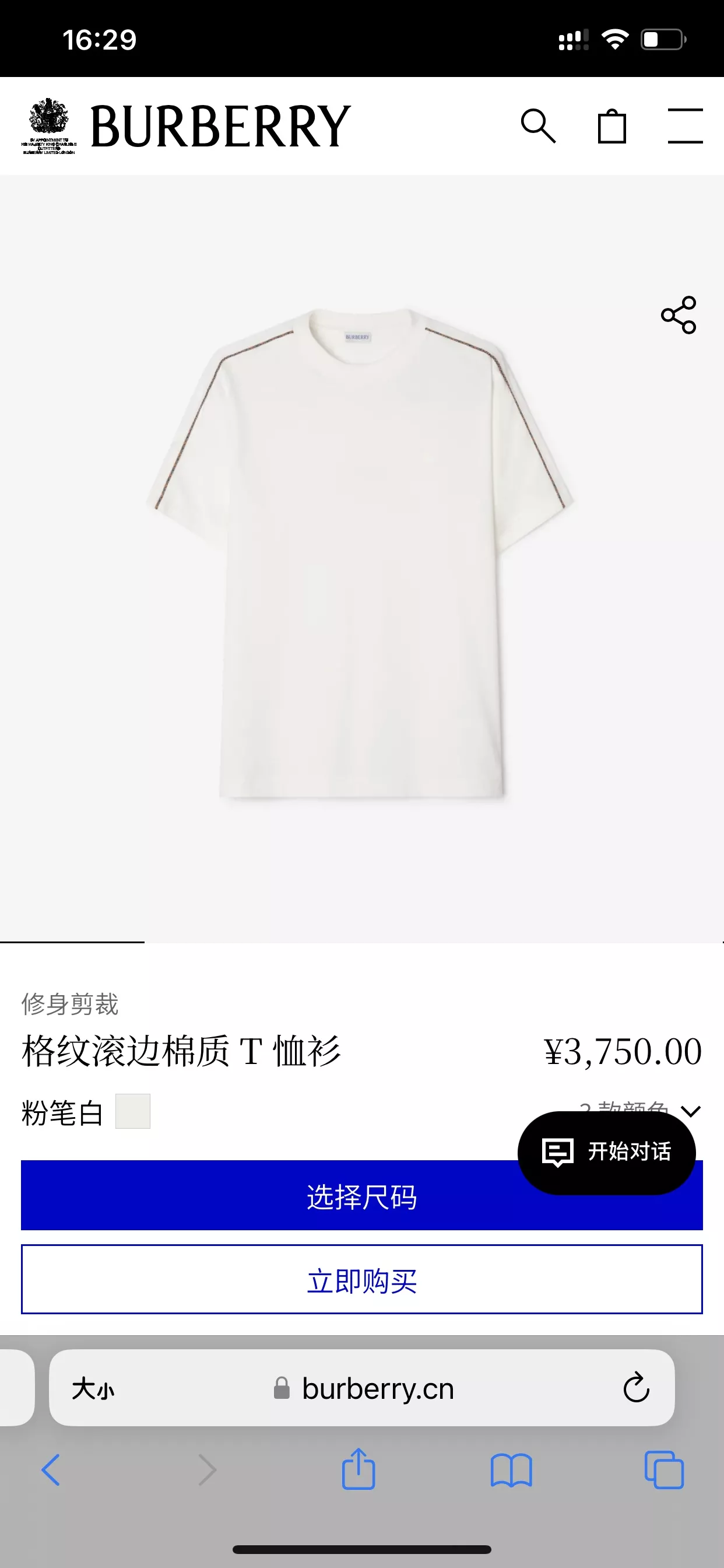724x1568 pixels.
Task: Go back in Safari
Action: pos(51,1470)
